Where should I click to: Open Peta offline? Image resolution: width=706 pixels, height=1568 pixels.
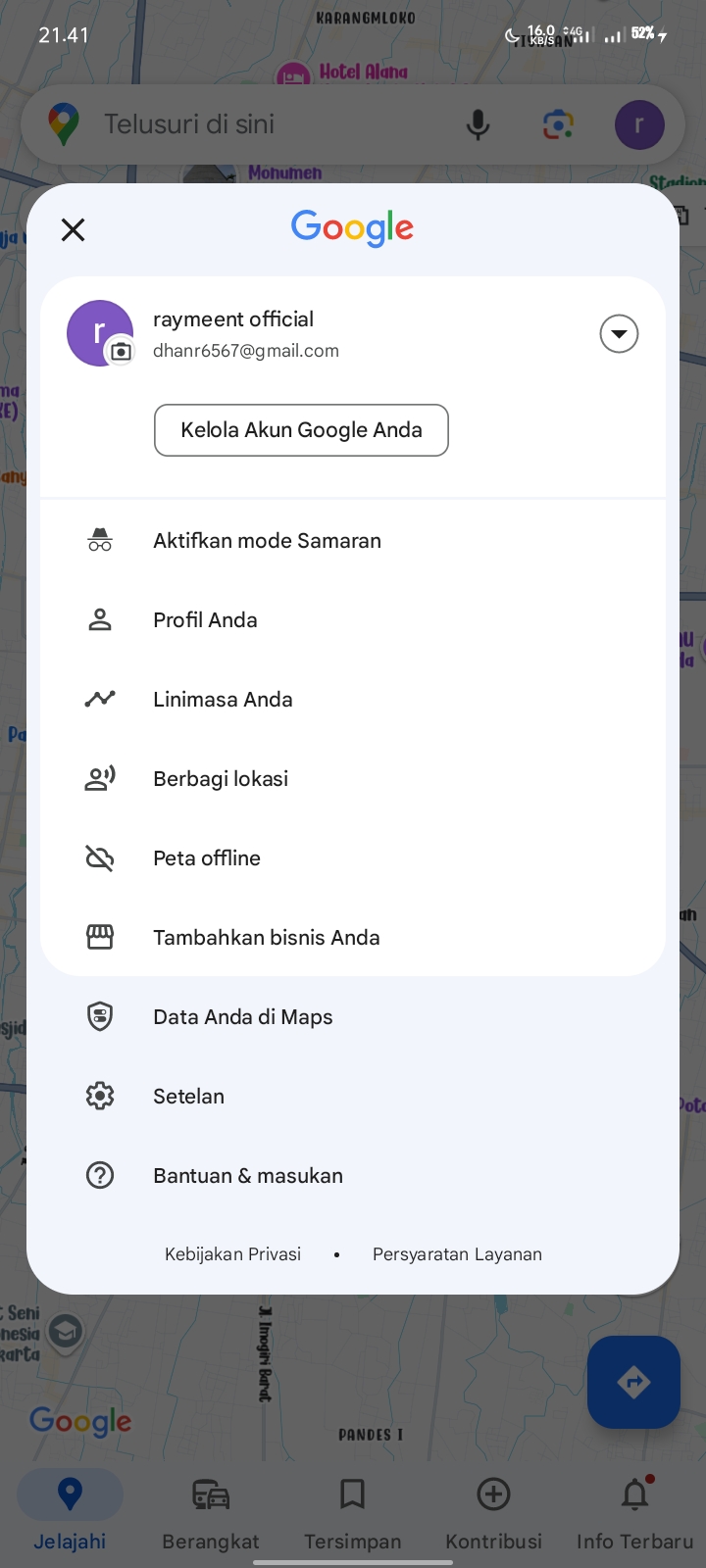[x=353, y=858]
